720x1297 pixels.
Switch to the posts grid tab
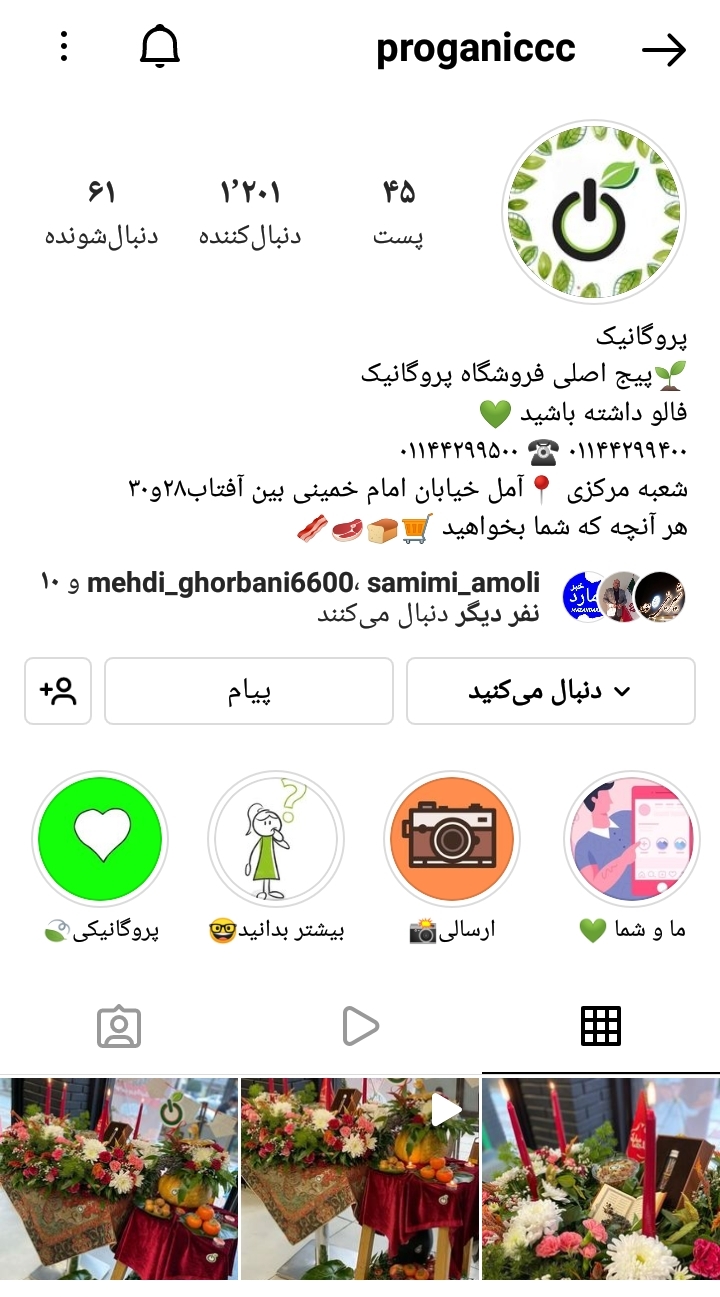[601, 1026]
